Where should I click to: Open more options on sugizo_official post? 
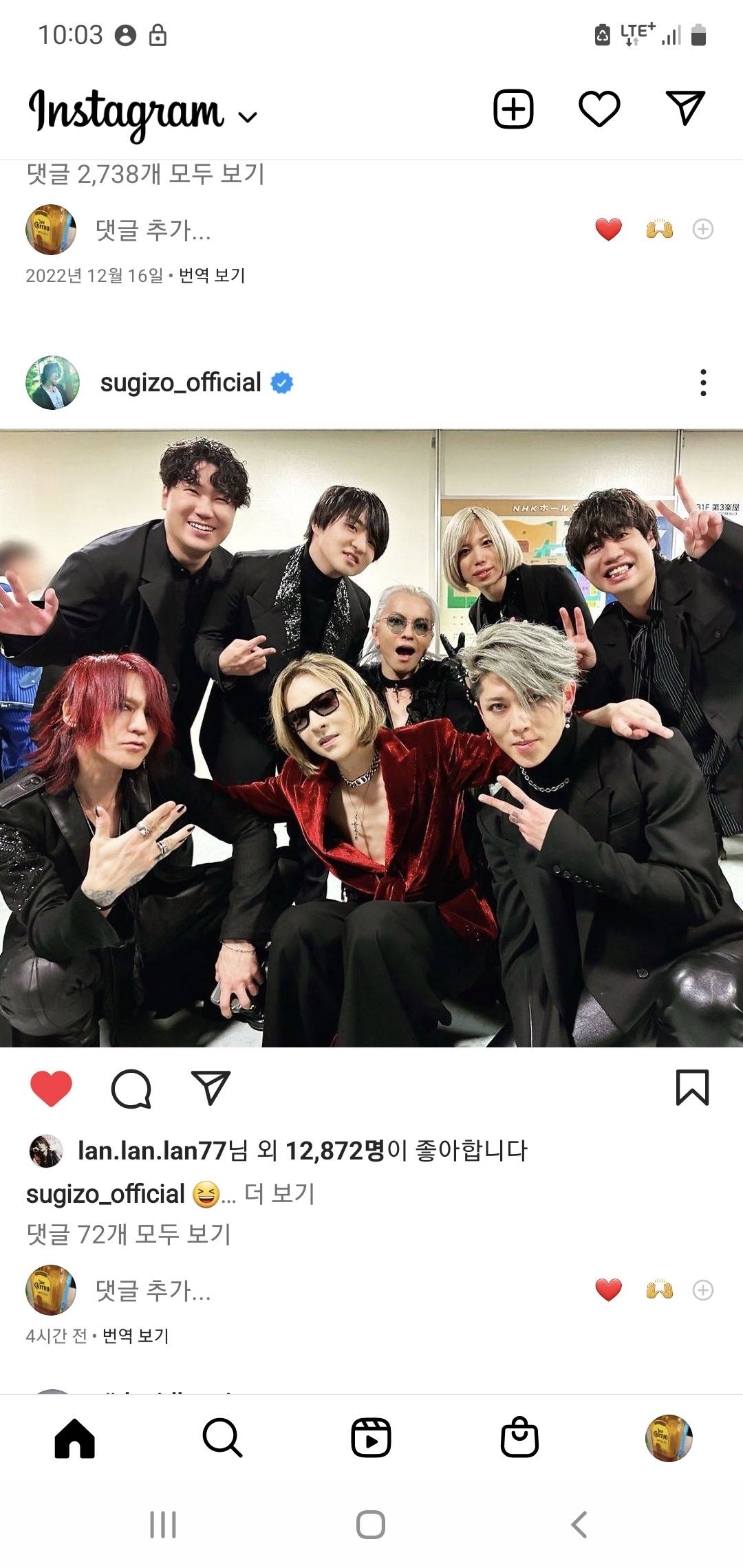(702, 382)
